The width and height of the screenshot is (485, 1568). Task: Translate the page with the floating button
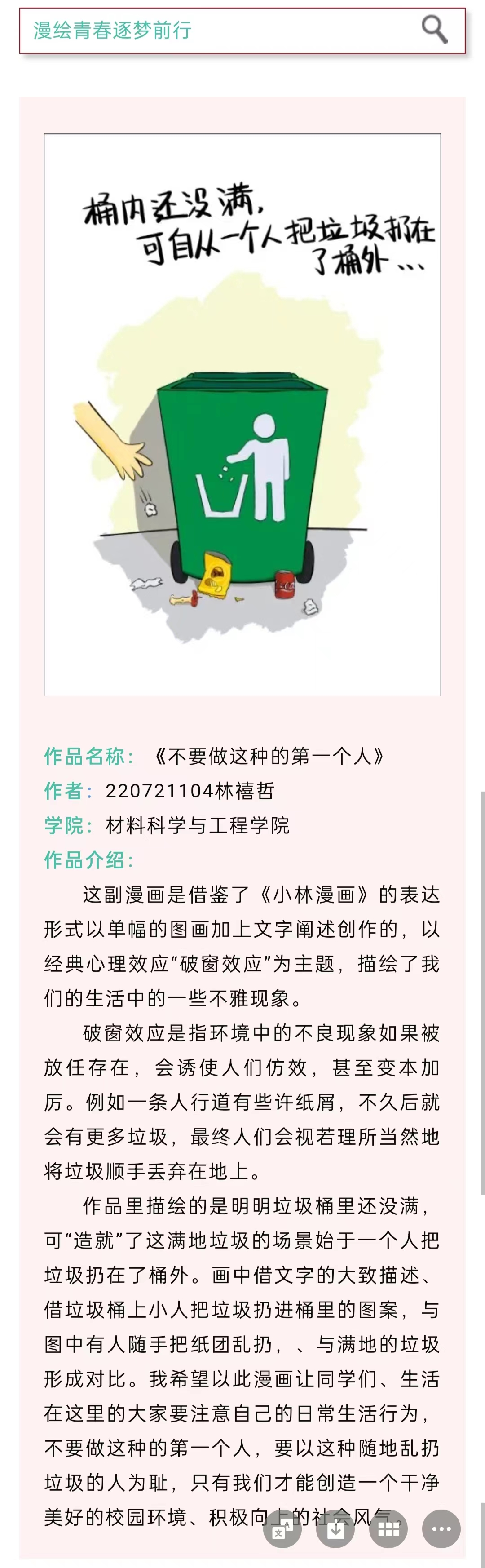pos(282,1528)
